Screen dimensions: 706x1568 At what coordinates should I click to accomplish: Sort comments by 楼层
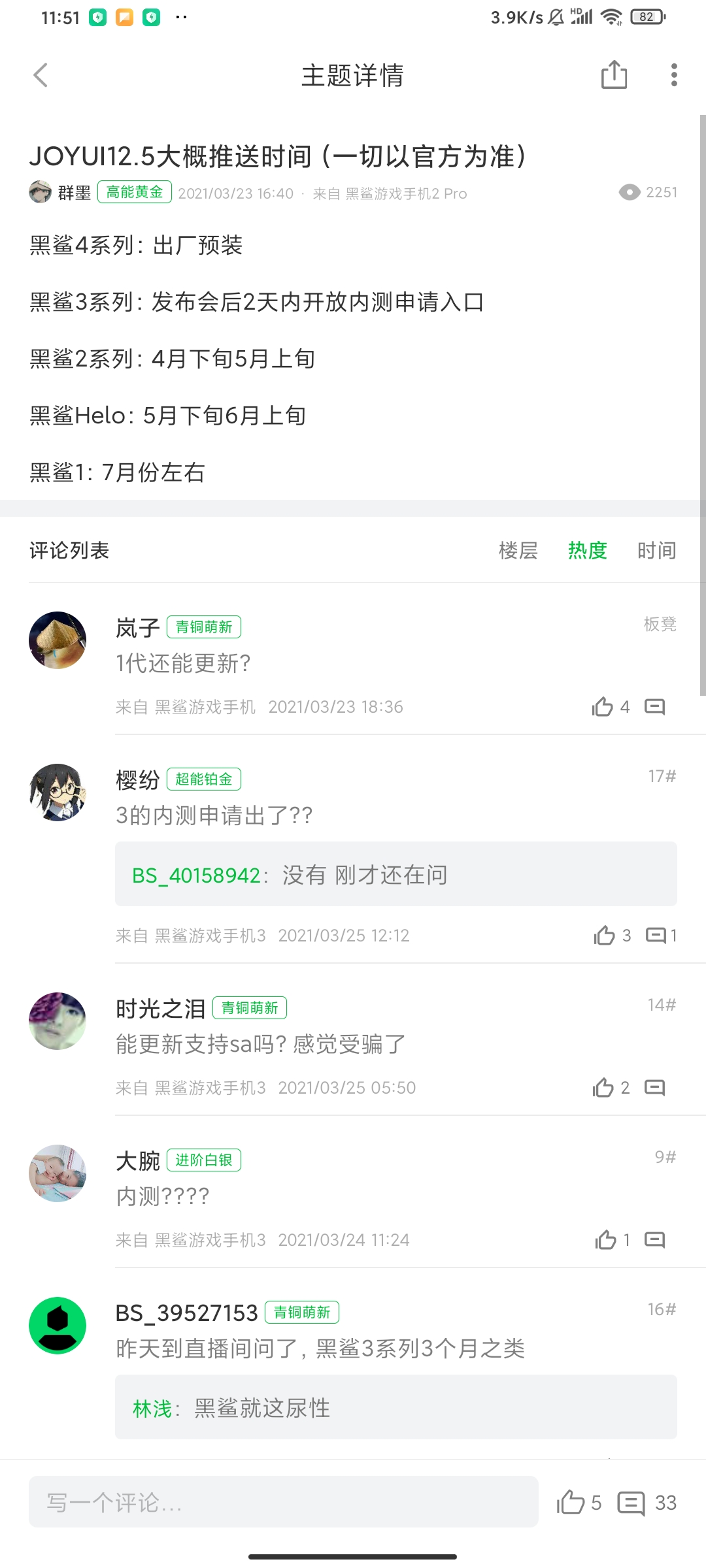tap(518, 551)
